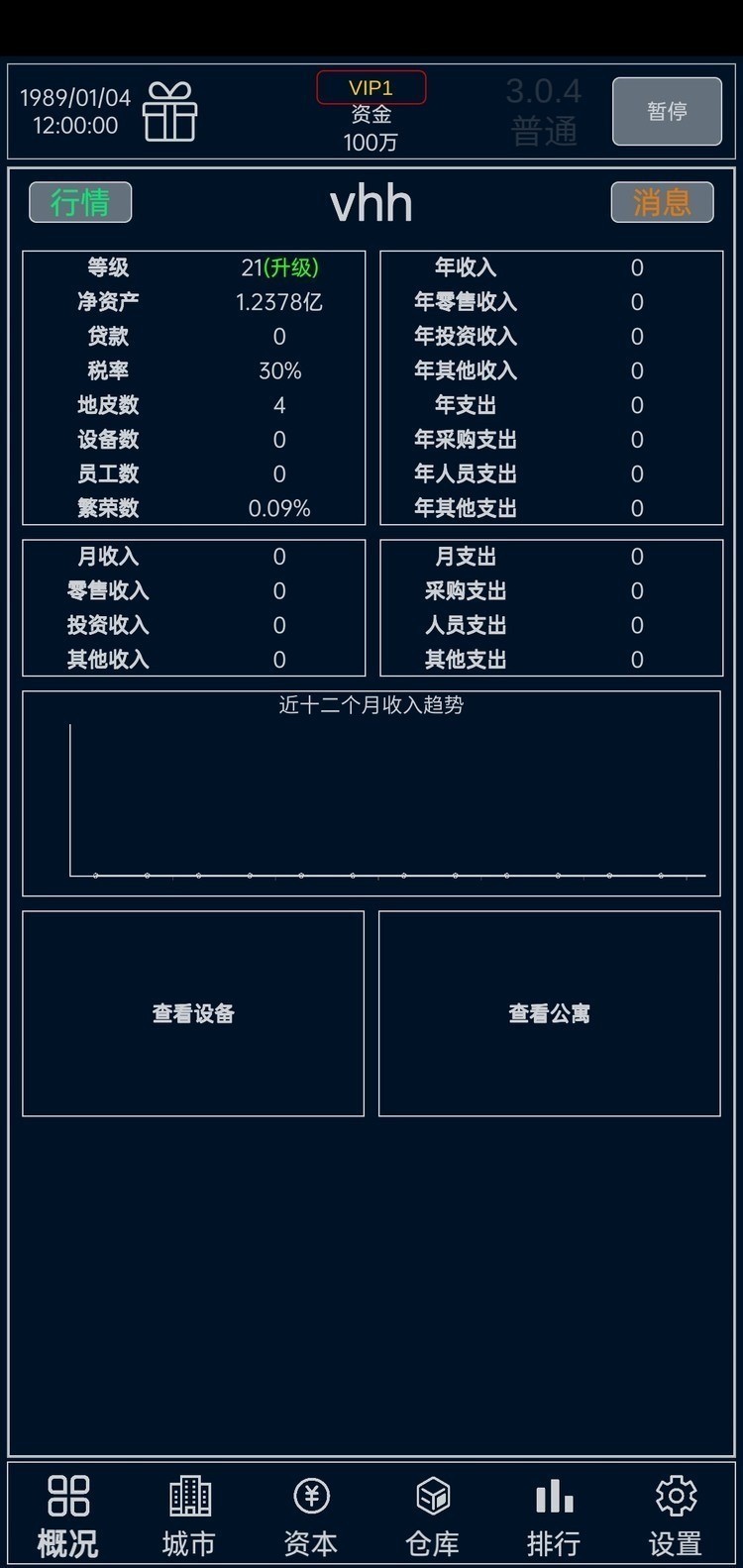View the 排行 ranking tab
The width and height of the screenshot is (743, 1568).
tap(554, 1516)
